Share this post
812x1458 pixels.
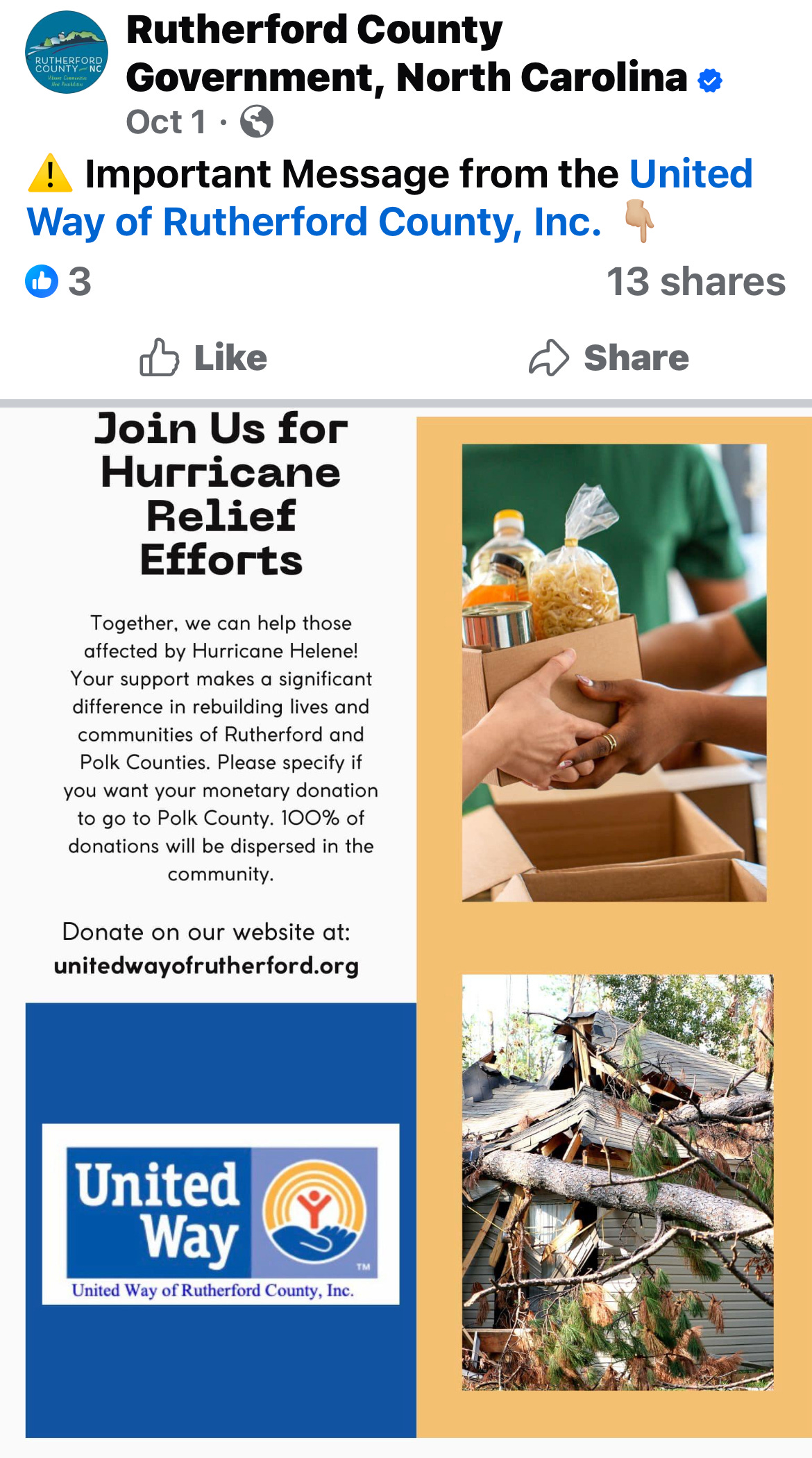tap(609, 358)
